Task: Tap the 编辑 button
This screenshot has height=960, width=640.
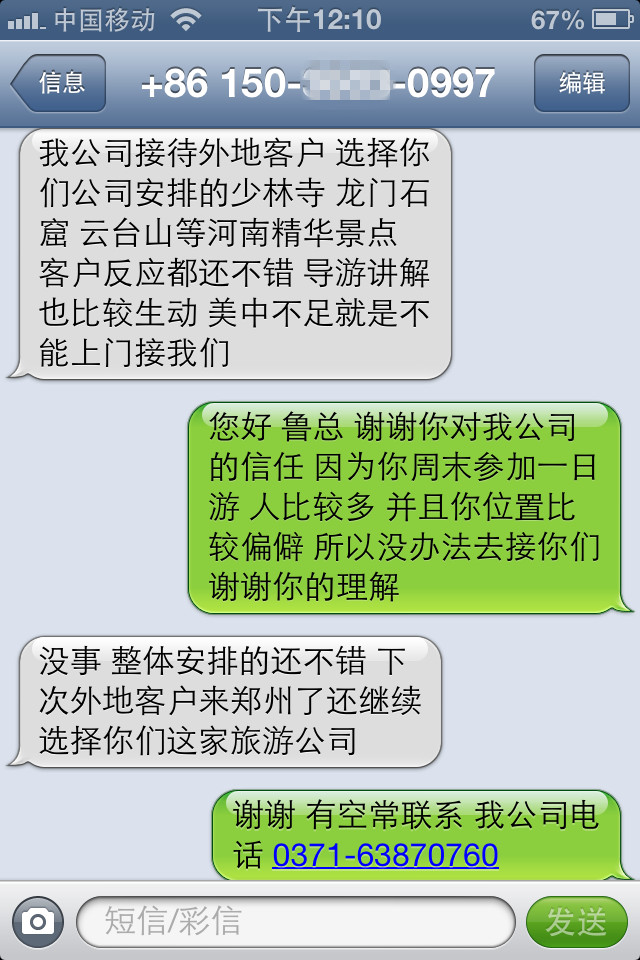Action: pyautogui.click(x=581, y=83)
